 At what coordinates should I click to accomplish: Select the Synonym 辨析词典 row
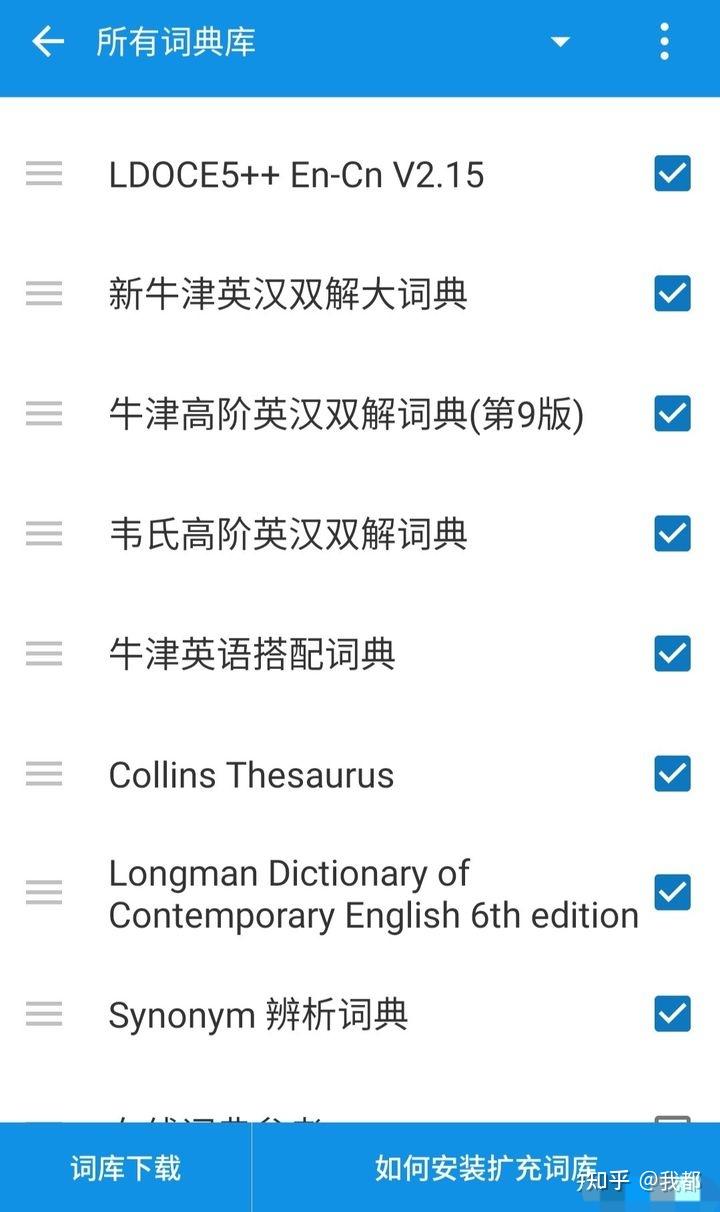360,1014
